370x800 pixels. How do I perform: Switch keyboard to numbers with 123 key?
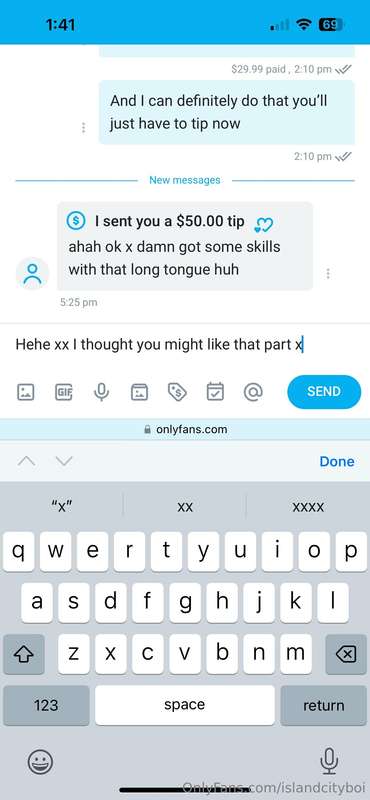coord(46,705)
